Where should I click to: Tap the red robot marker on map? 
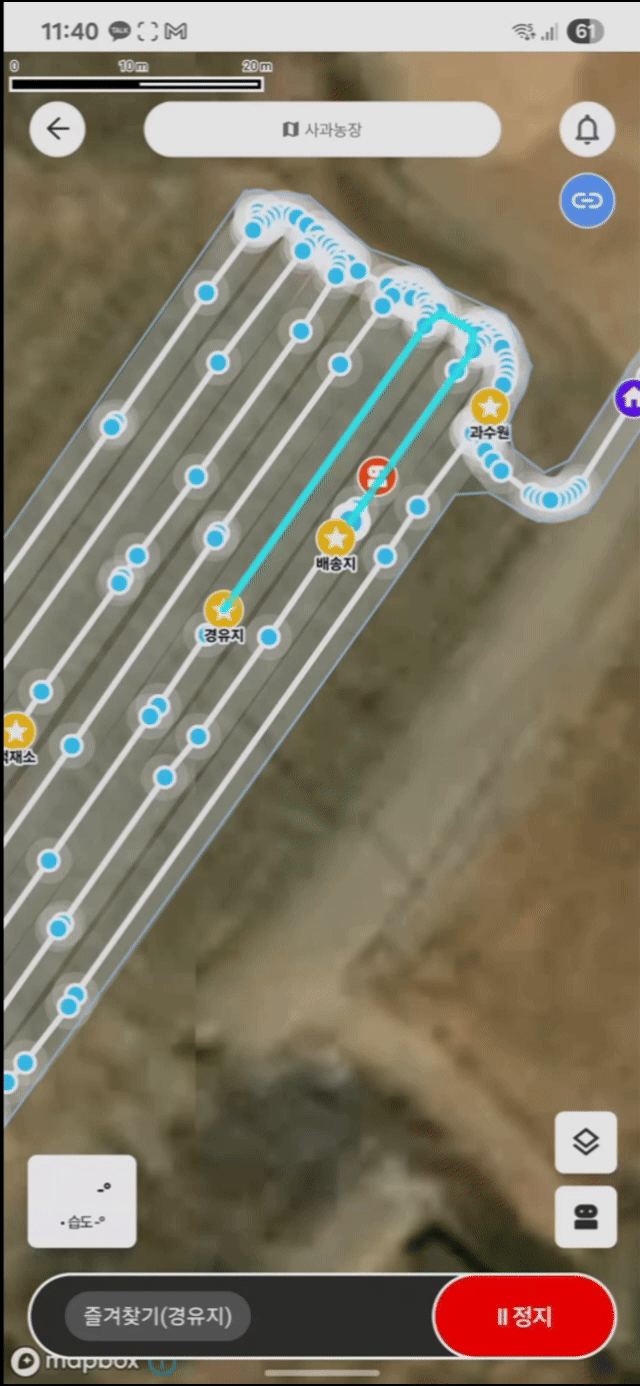coord(377,474)
